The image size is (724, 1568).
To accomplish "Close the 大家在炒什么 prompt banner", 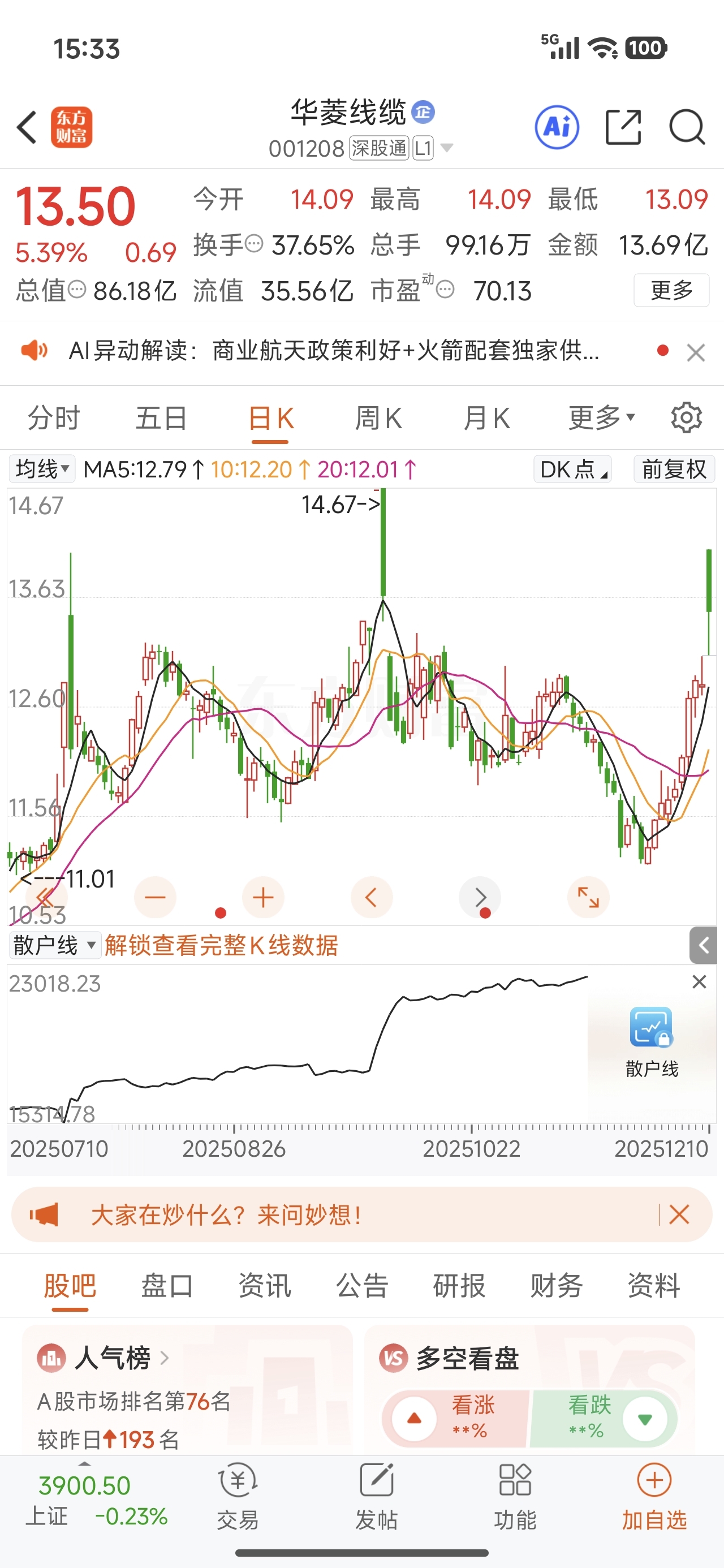I will coord(679,1214).
